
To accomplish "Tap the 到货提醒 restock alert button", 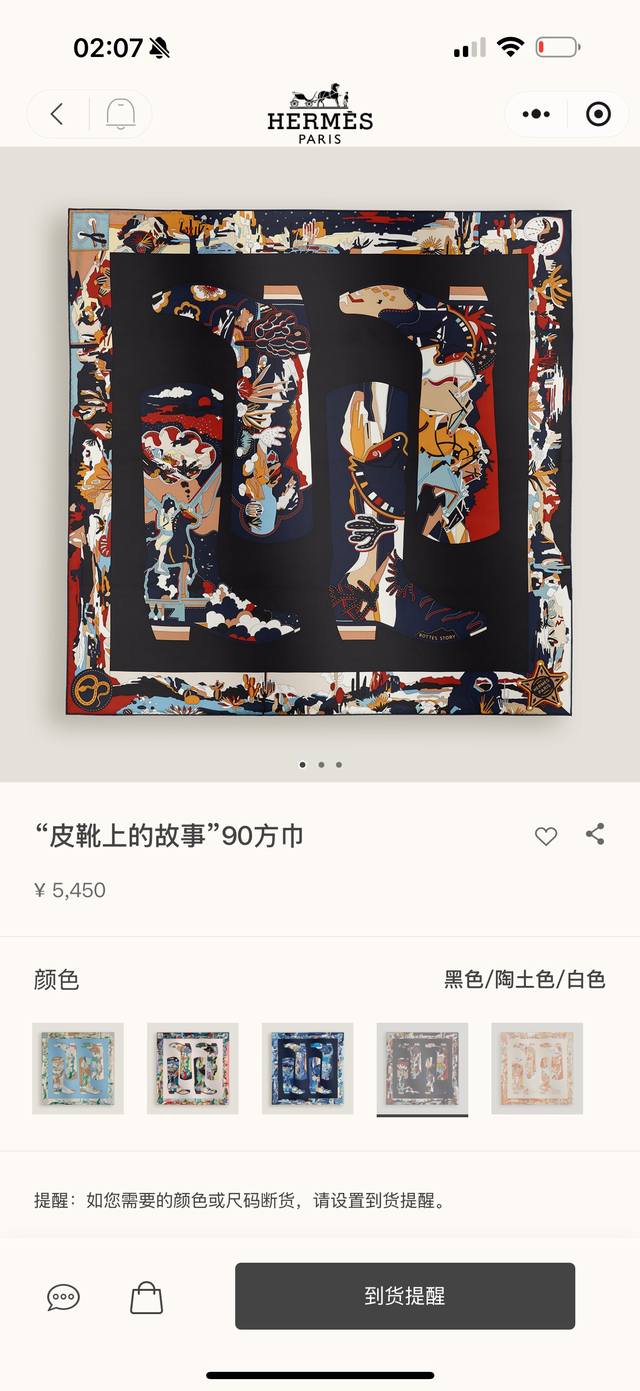I will 405,1296.
